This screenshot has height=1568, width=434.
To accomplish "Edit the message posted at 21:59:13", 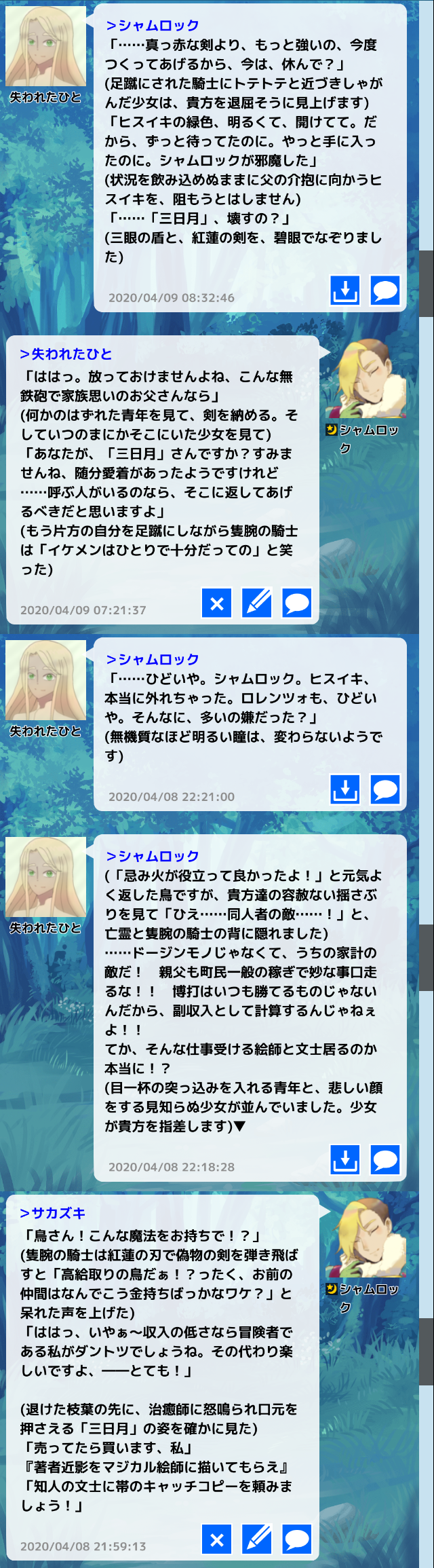I will (257, 1539).
